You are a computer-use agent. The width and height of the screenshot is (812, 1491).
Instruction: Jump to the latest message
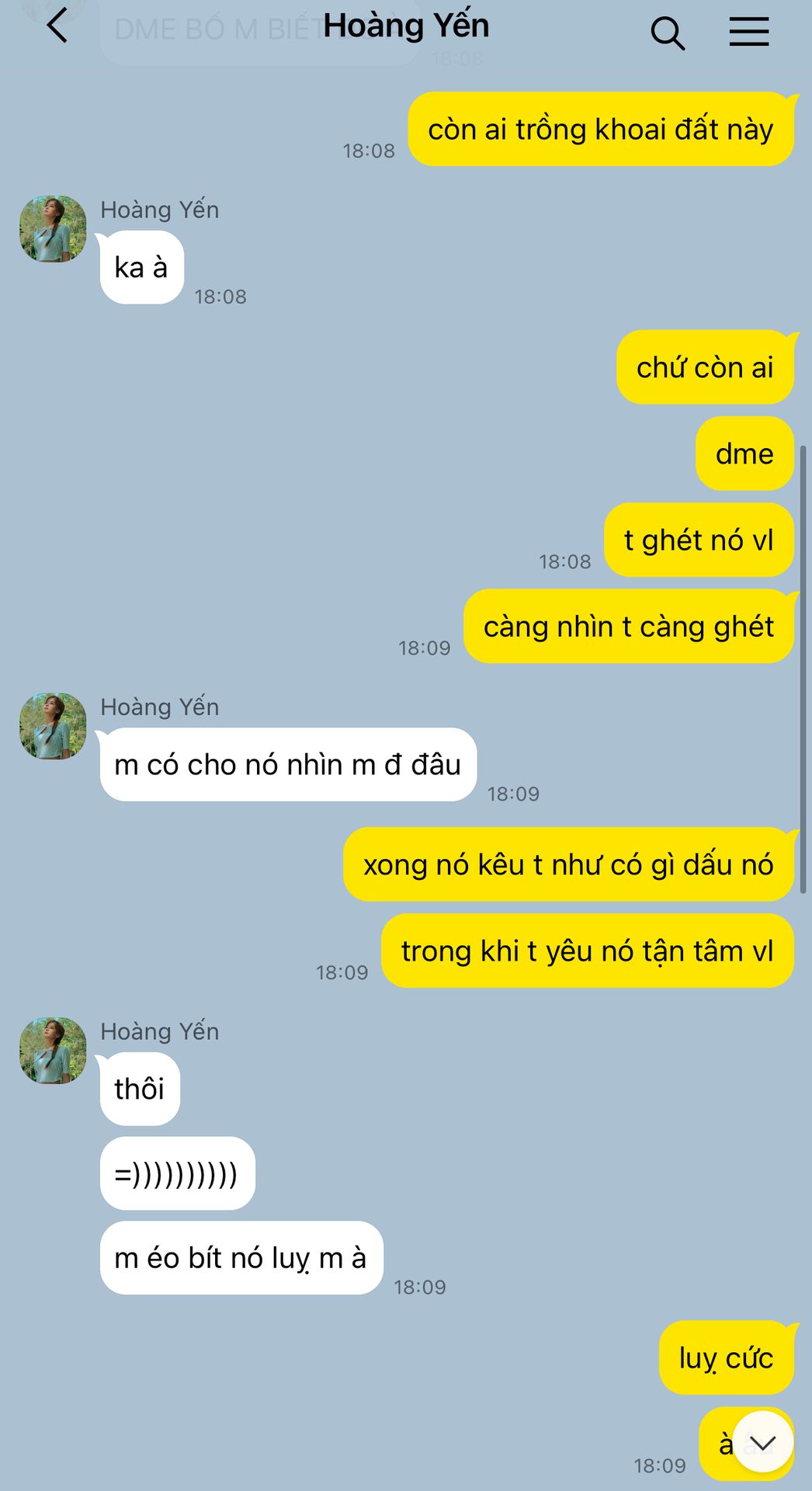coord(762,1442)
